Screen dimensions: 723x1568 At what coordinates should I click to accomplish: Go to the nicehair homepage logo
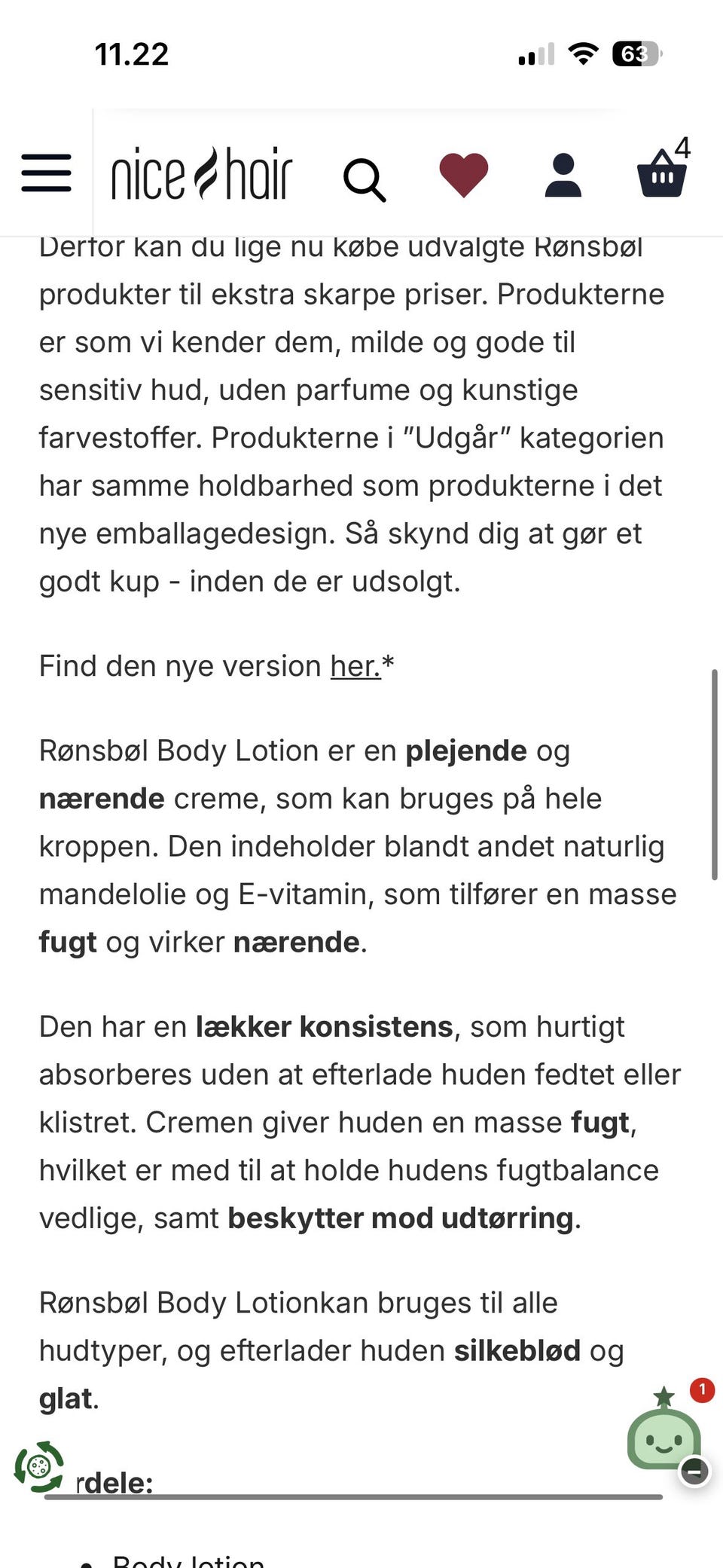pos(202,174)
